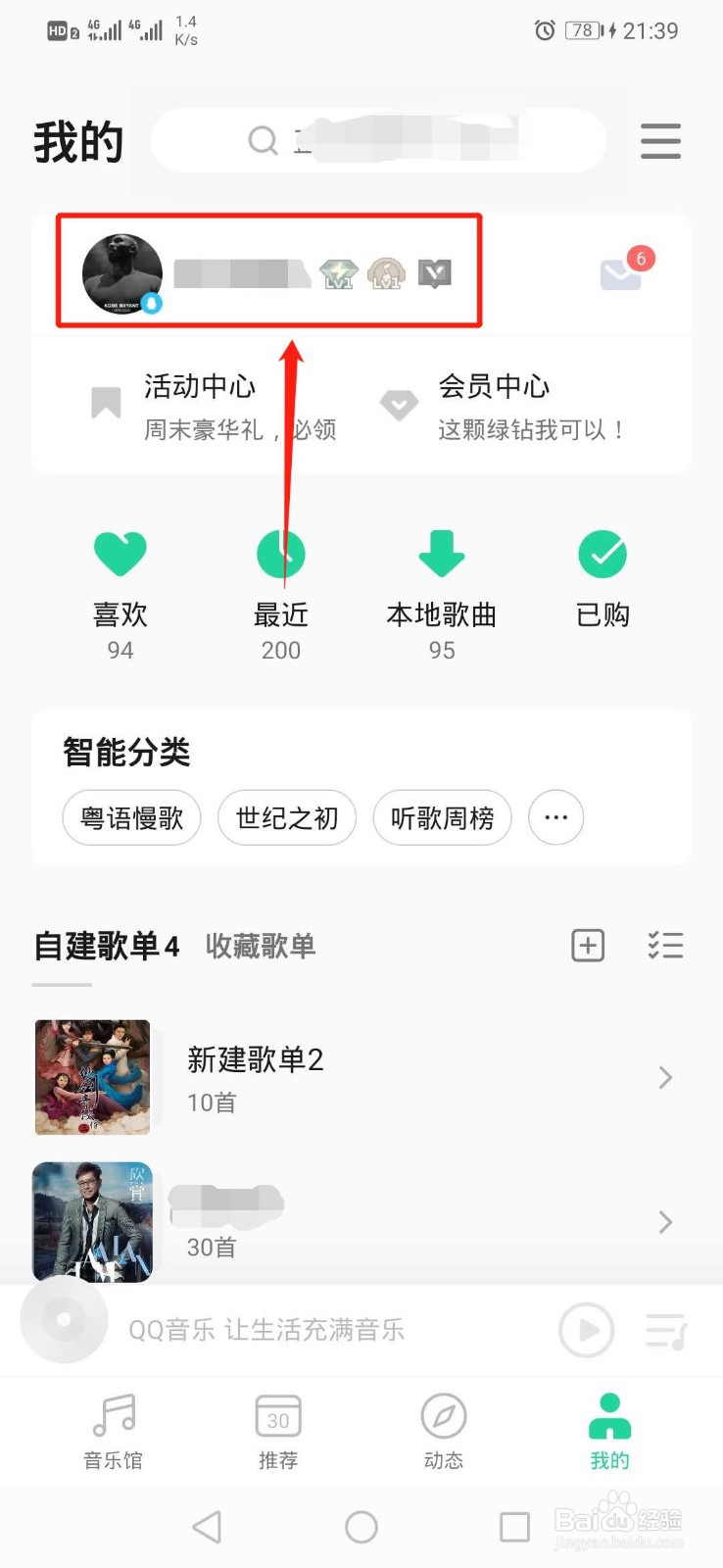This screenshot has width=723, height=1568.
Task: Open 本地歌曲 local songs download icon
Action: (x=441, y=554)
